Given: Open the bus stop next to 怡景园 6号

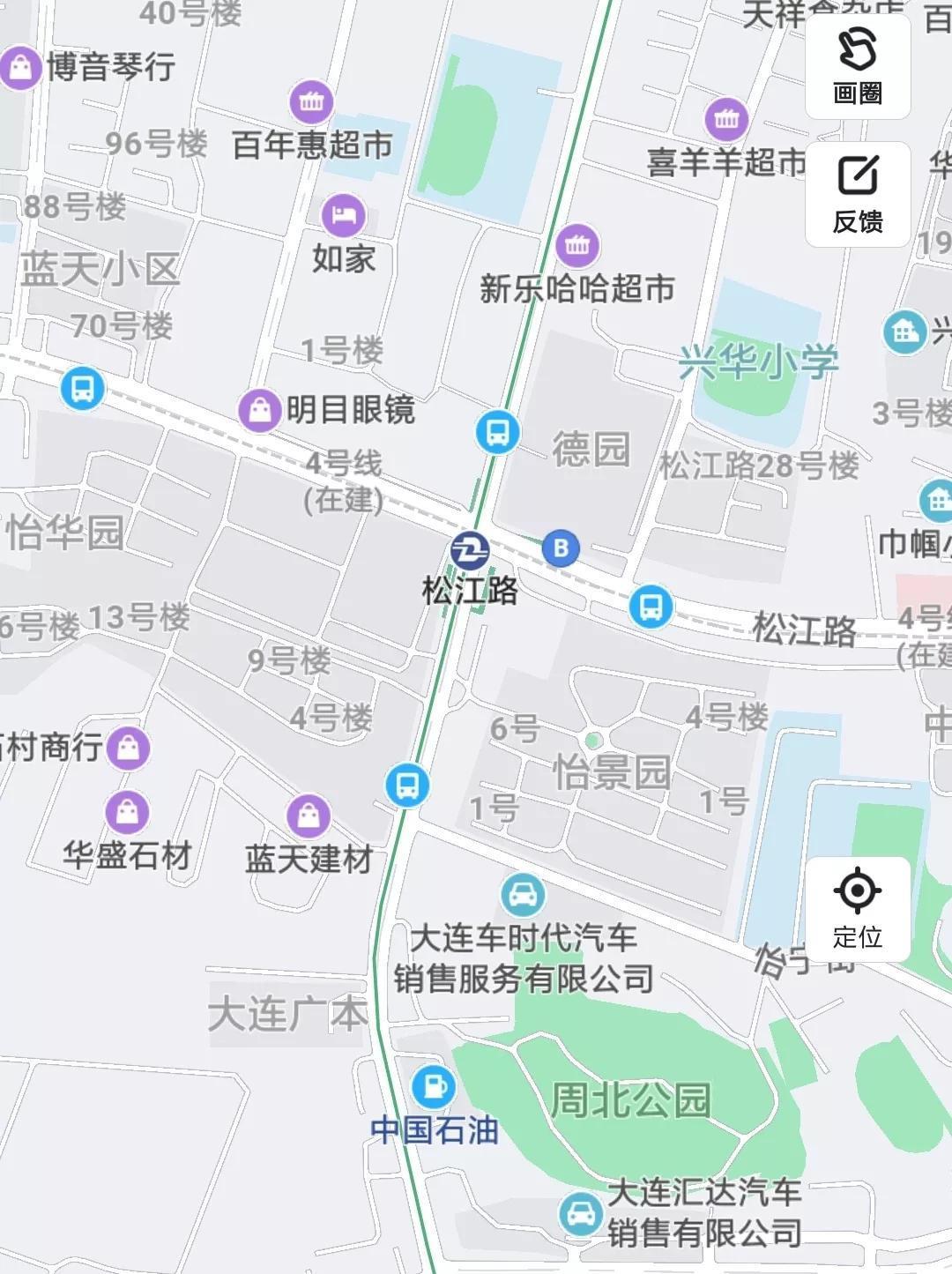Looking at the screenshot, I should click(x=407, y=784).
